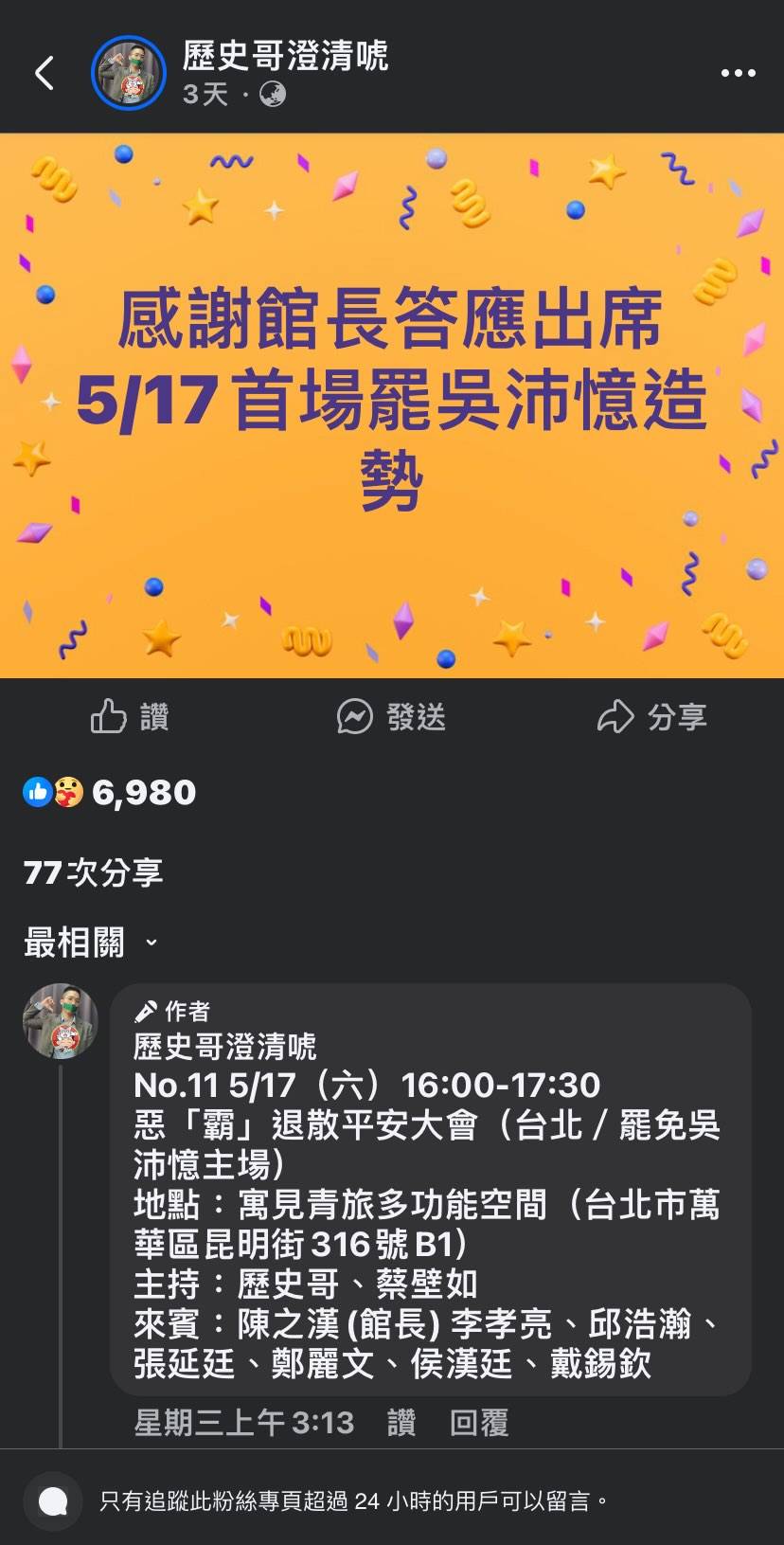Reply to the author's comment with 回覆
The height and width of the screenshot is (1545, 784).
pyautogui.click(x=479, y=1422)
